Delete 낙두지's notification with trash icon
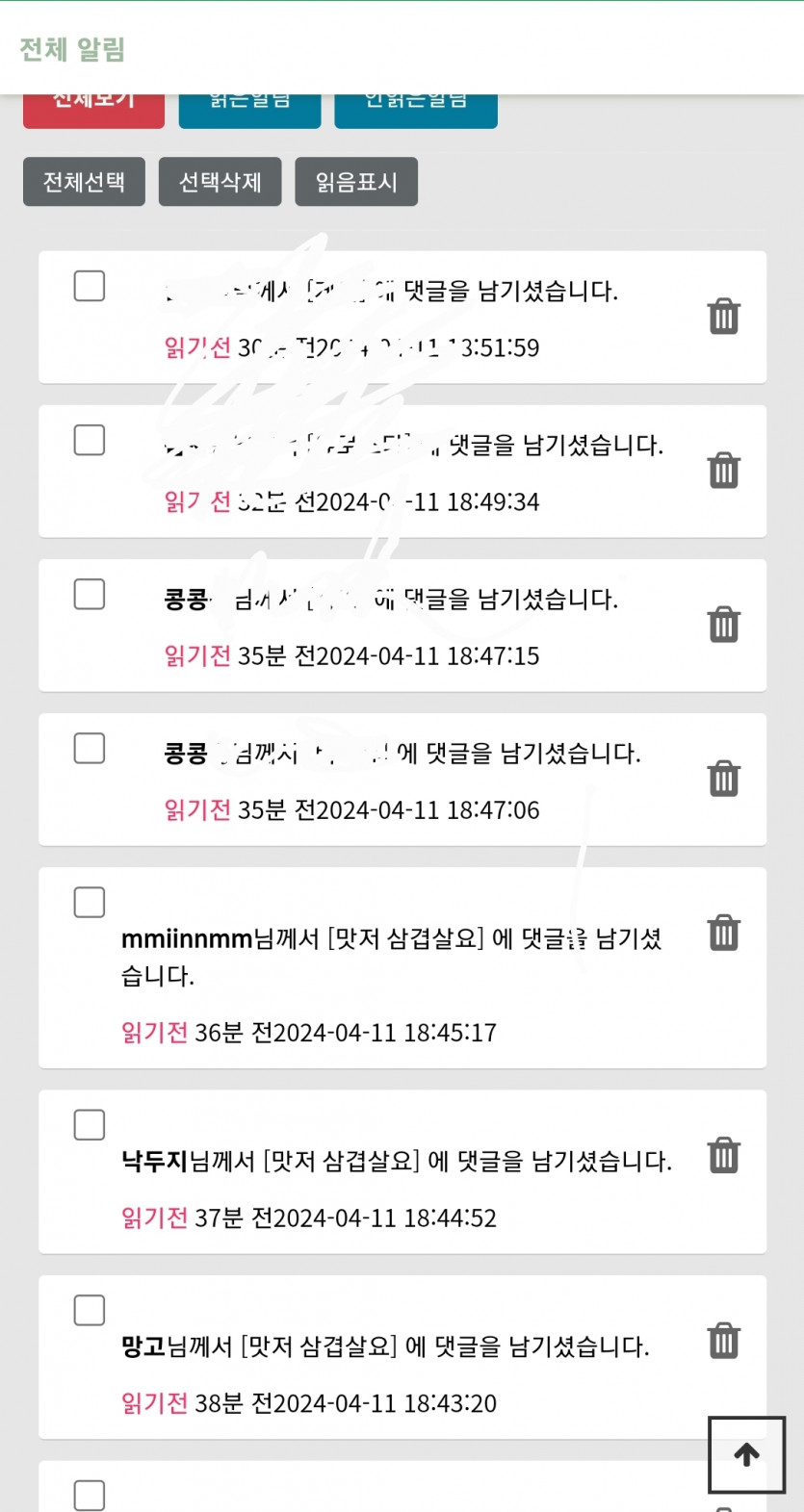The width and height of the screenshot is (804, 1512). pos(724,1155)
